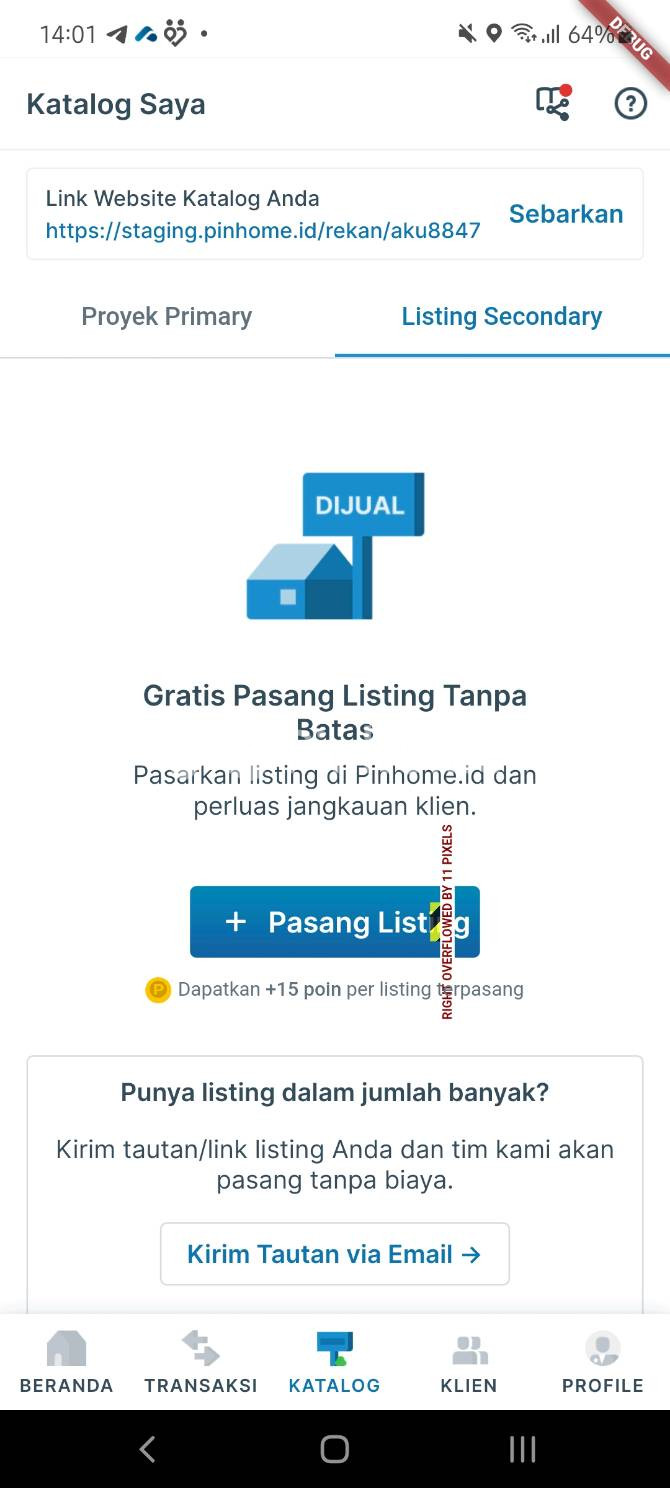Open the catalog share icon in header
The width and height of the screenshot is (670, 1488).
(x=553, y=103)
